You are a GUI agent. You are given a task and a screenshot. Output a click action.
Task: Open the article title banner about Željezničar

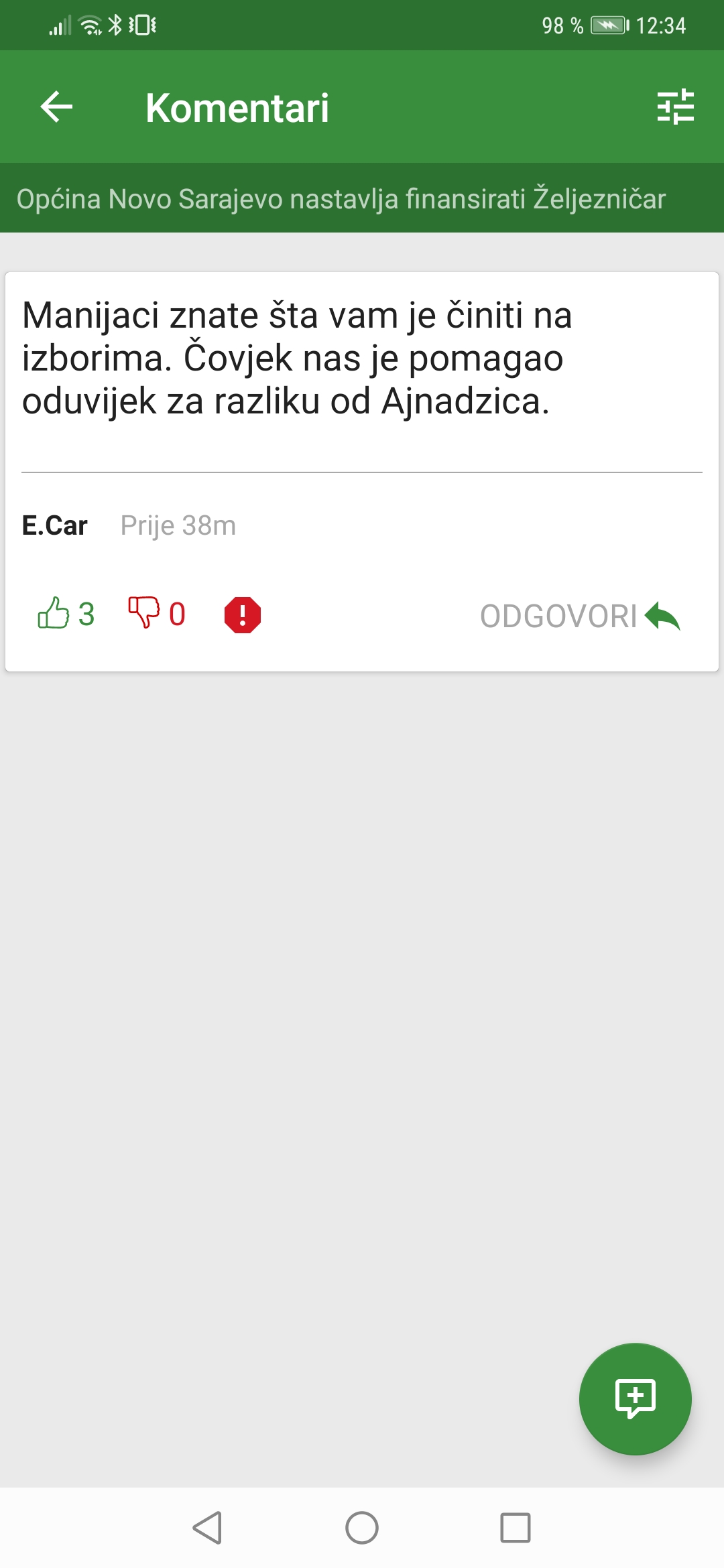coord(362,198)
